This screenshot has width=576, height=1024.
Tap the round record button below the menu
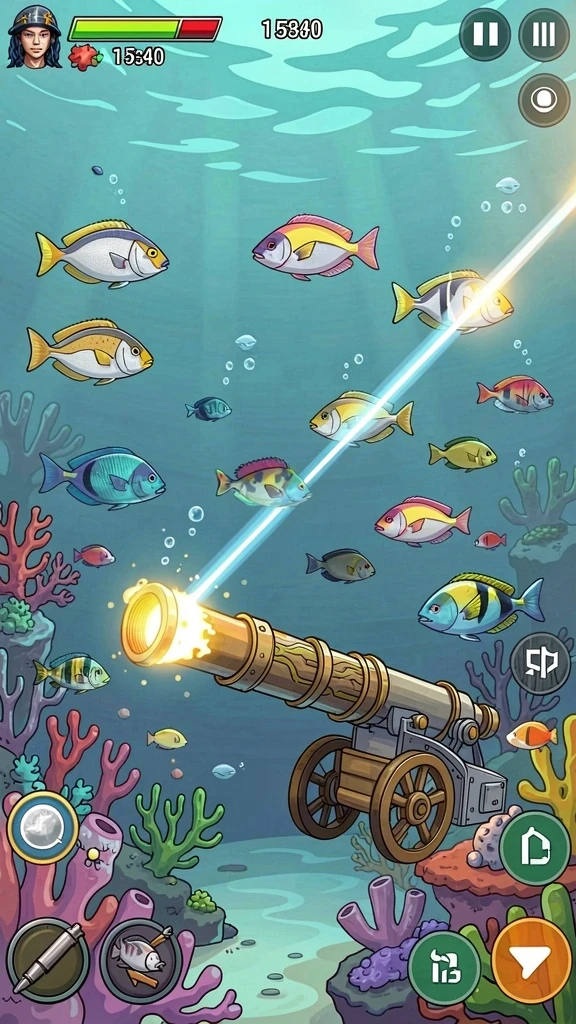pos(543,99)
